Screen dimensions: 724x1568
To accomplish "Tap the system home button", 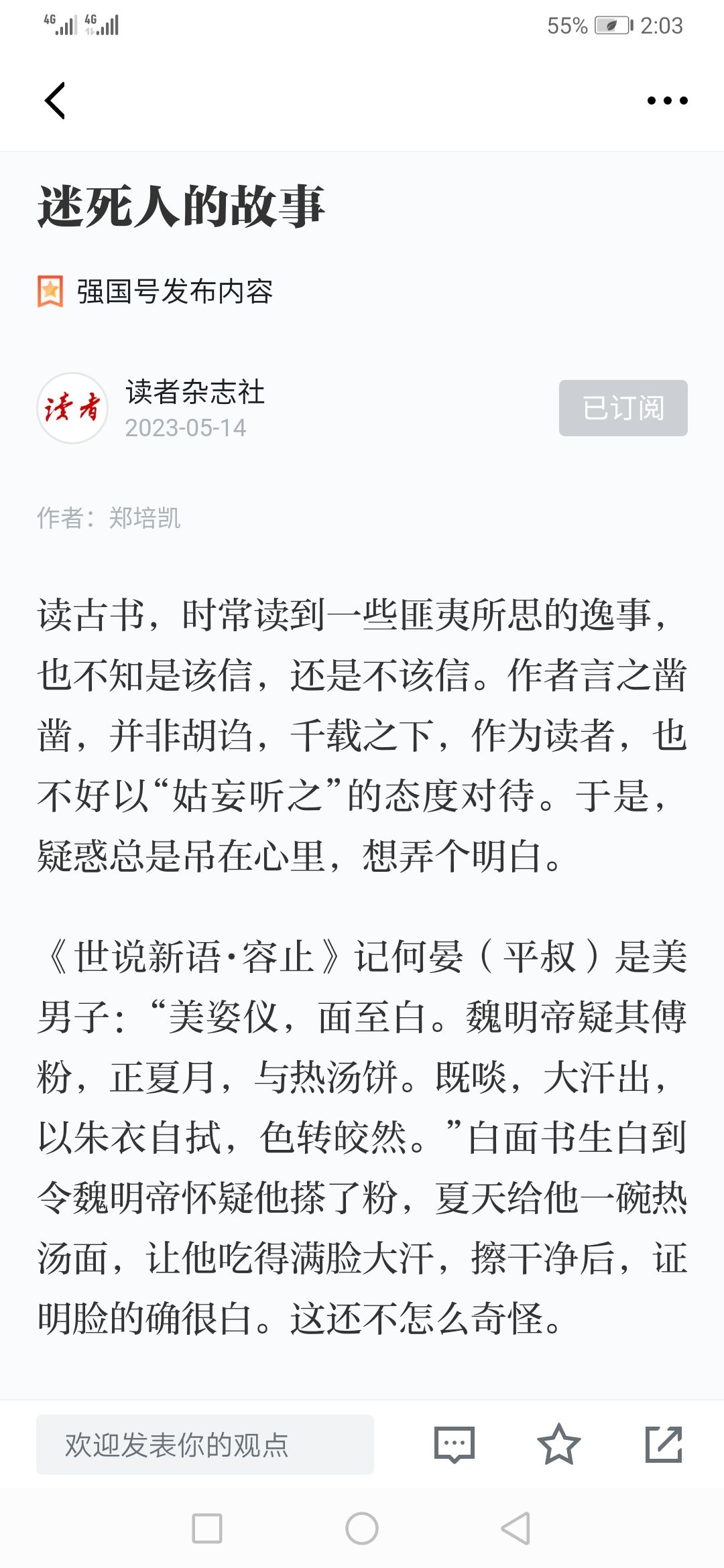I will pyautogui.click(x=362, y=1528).
